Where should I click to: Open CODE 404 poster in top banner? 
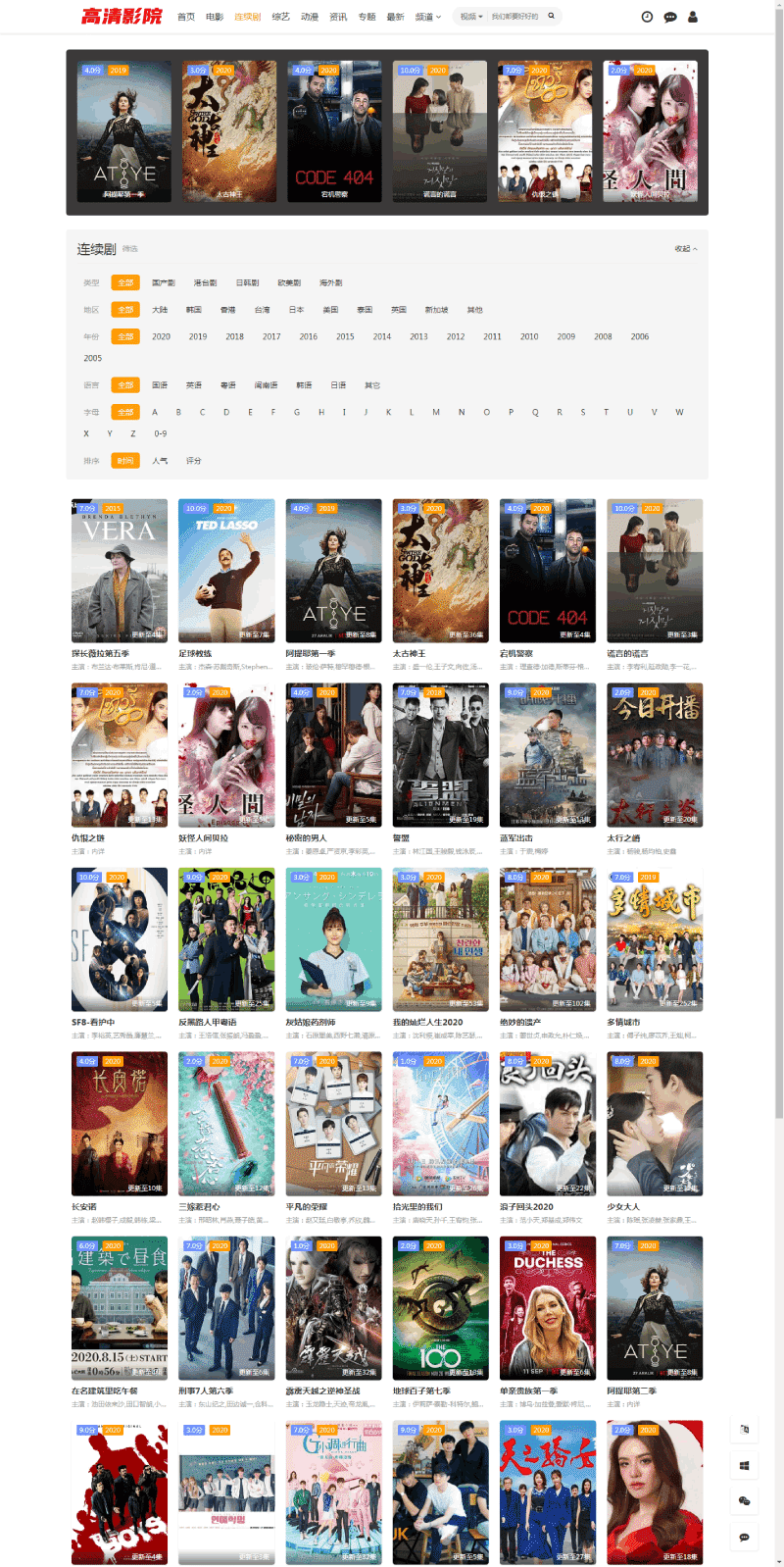click(x=334, y=131)
